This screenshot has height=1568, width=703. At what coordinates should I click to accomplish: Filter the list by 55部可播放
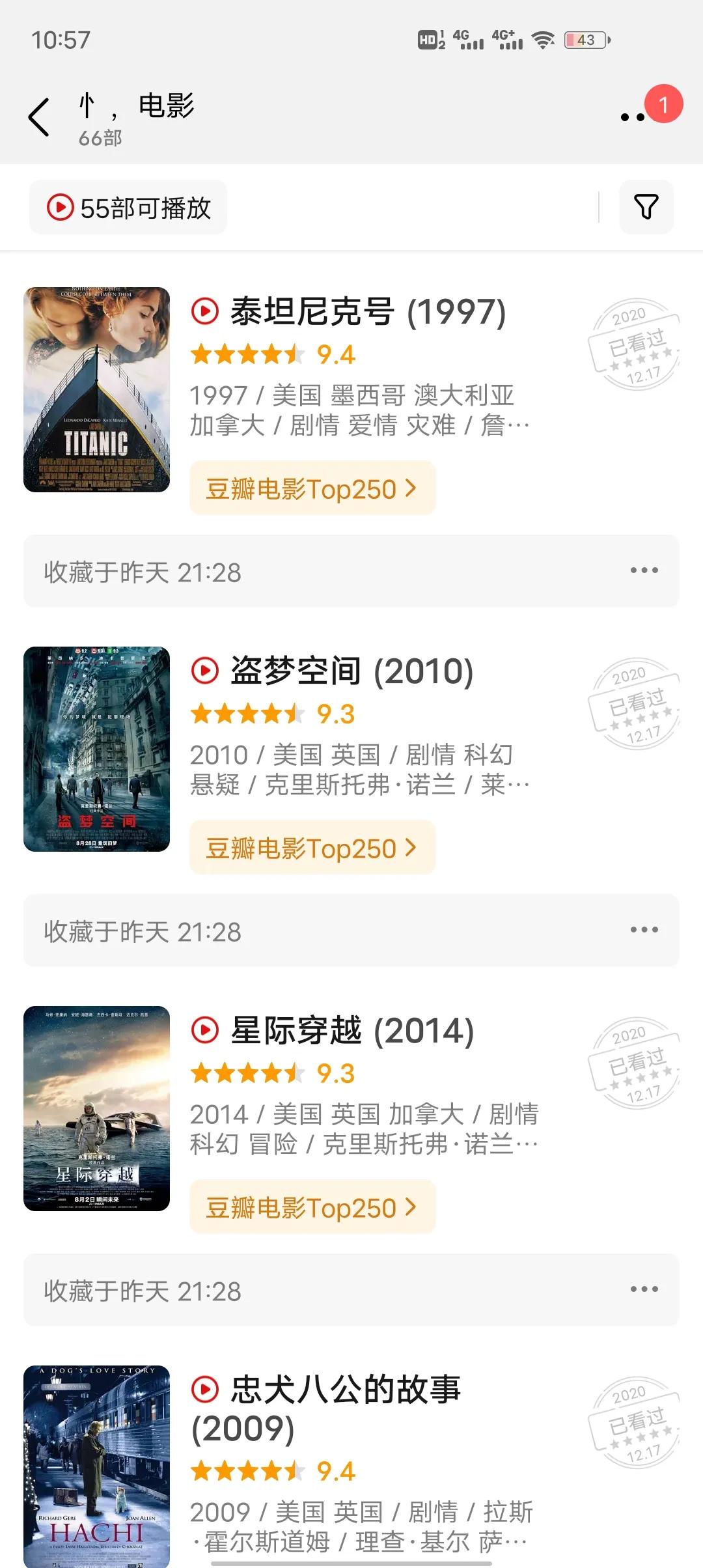coord(128,207)
